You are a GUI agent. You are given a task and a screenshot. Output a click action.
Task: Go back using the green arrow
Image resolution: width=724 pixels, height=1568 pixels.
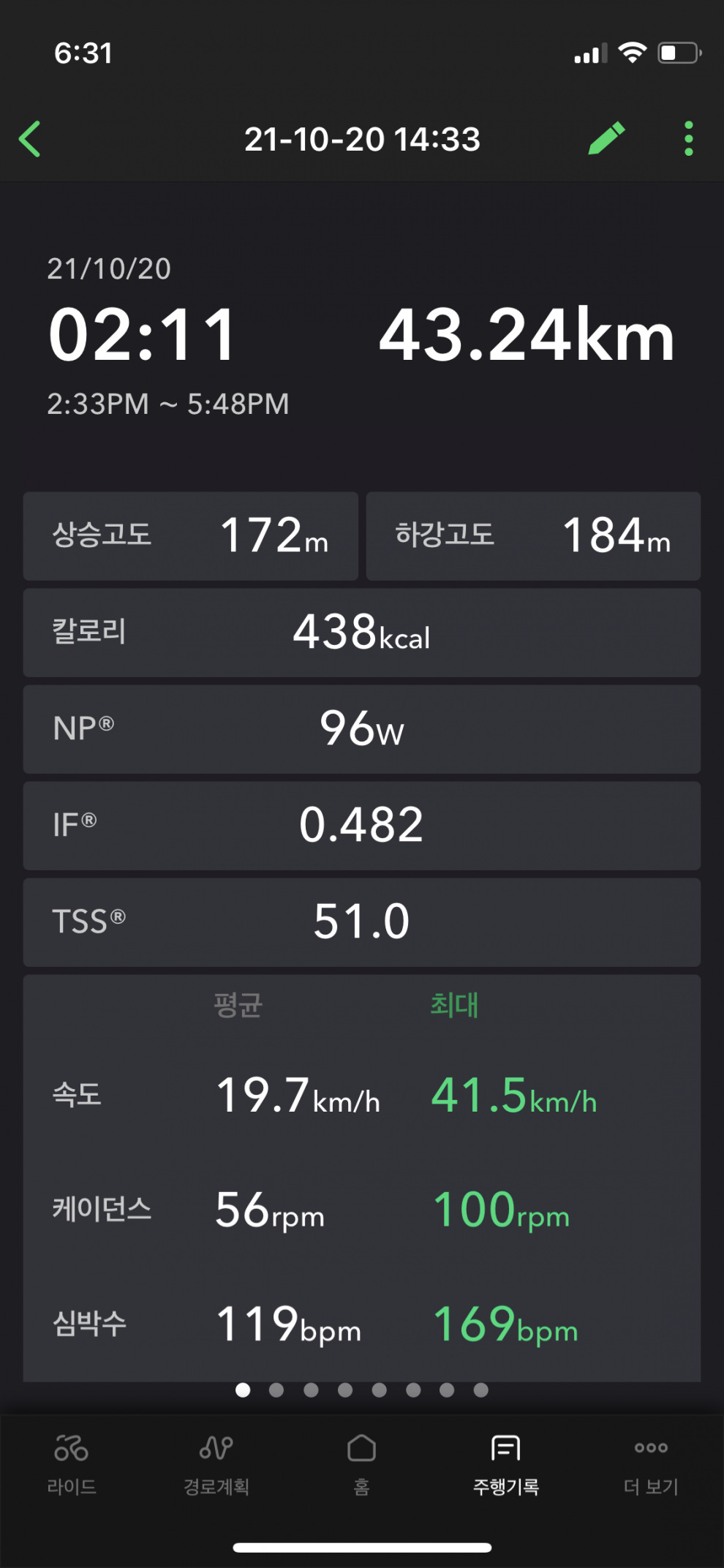(30, 139)
